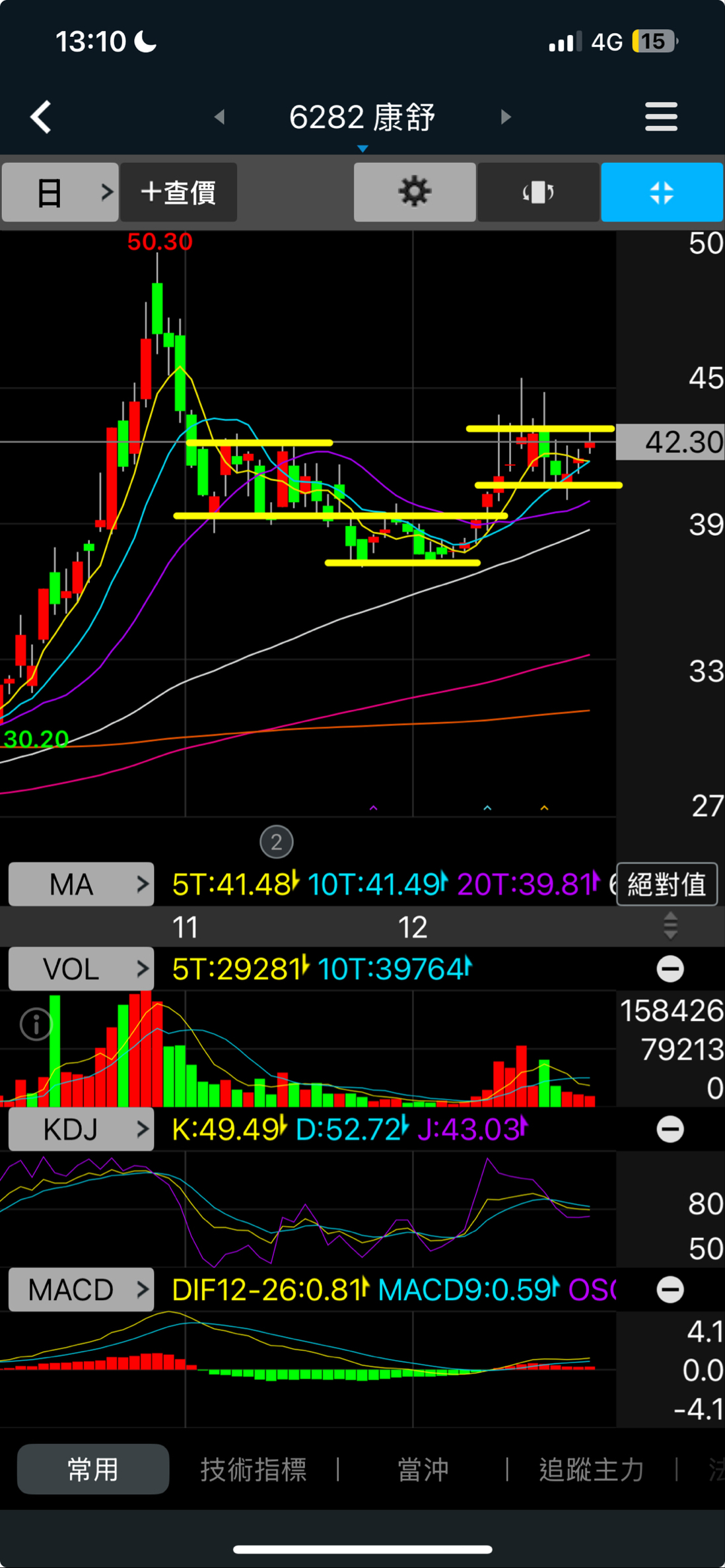This screenshot has height=1568, width=725.
Task: Switch to the 追蹤主力 tab
Action: 591,1469
